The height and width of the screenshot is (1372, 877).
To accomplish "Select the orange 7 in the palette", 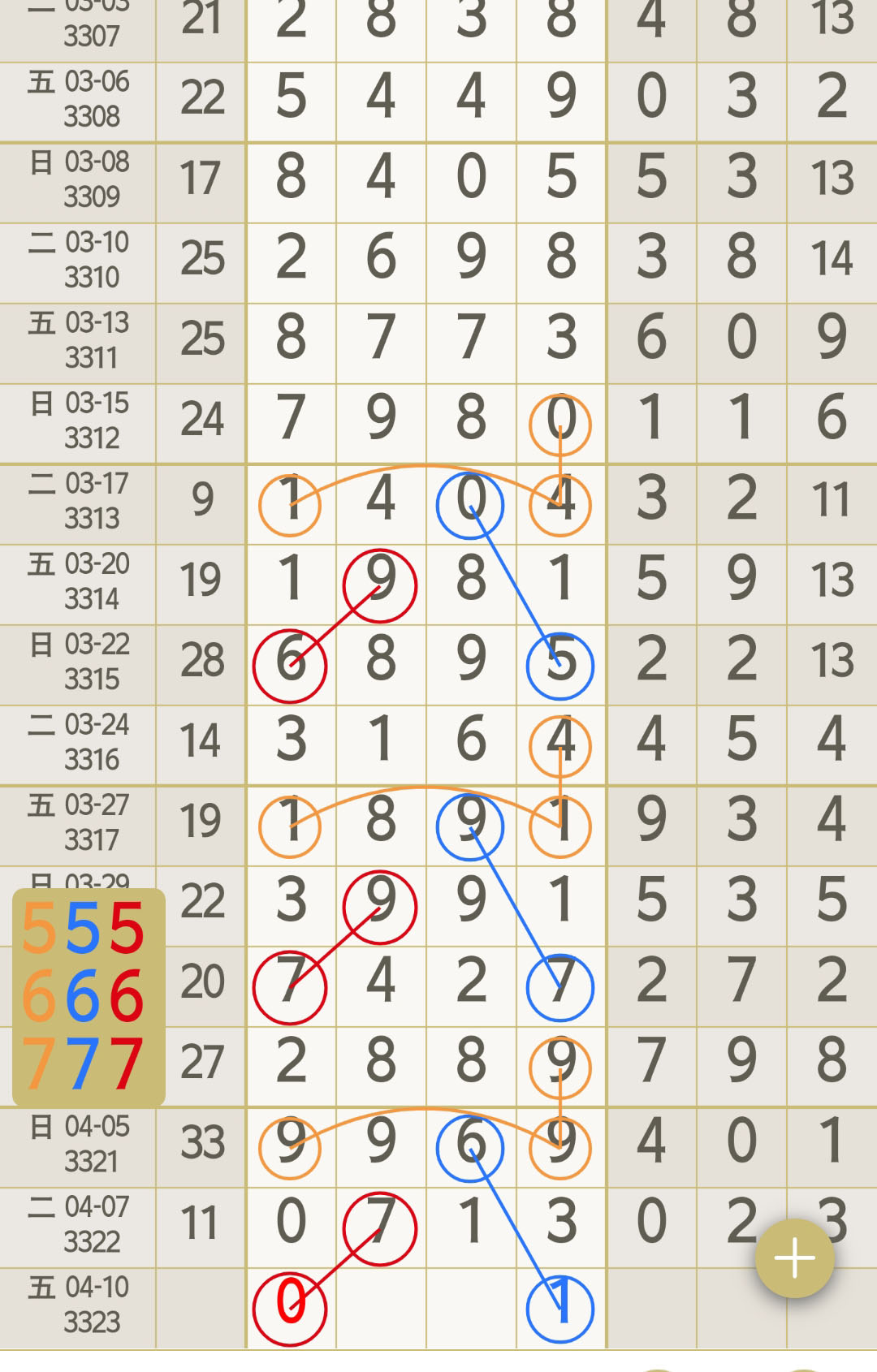I will pos(38,1064).
